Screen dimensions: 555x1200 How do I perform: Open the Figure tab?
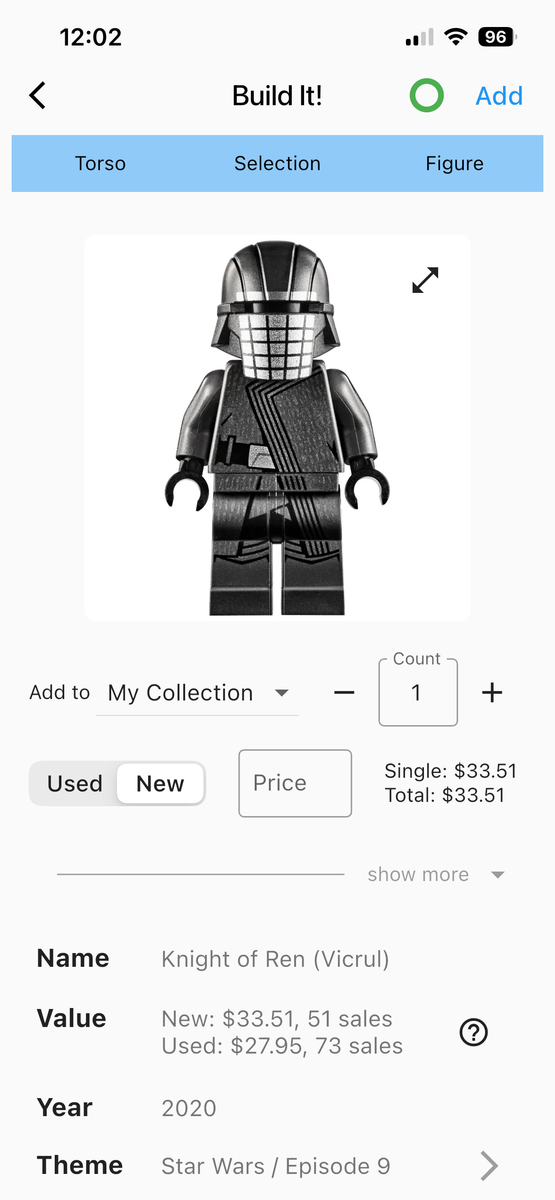pyautogui.click(x=454, y=163)
